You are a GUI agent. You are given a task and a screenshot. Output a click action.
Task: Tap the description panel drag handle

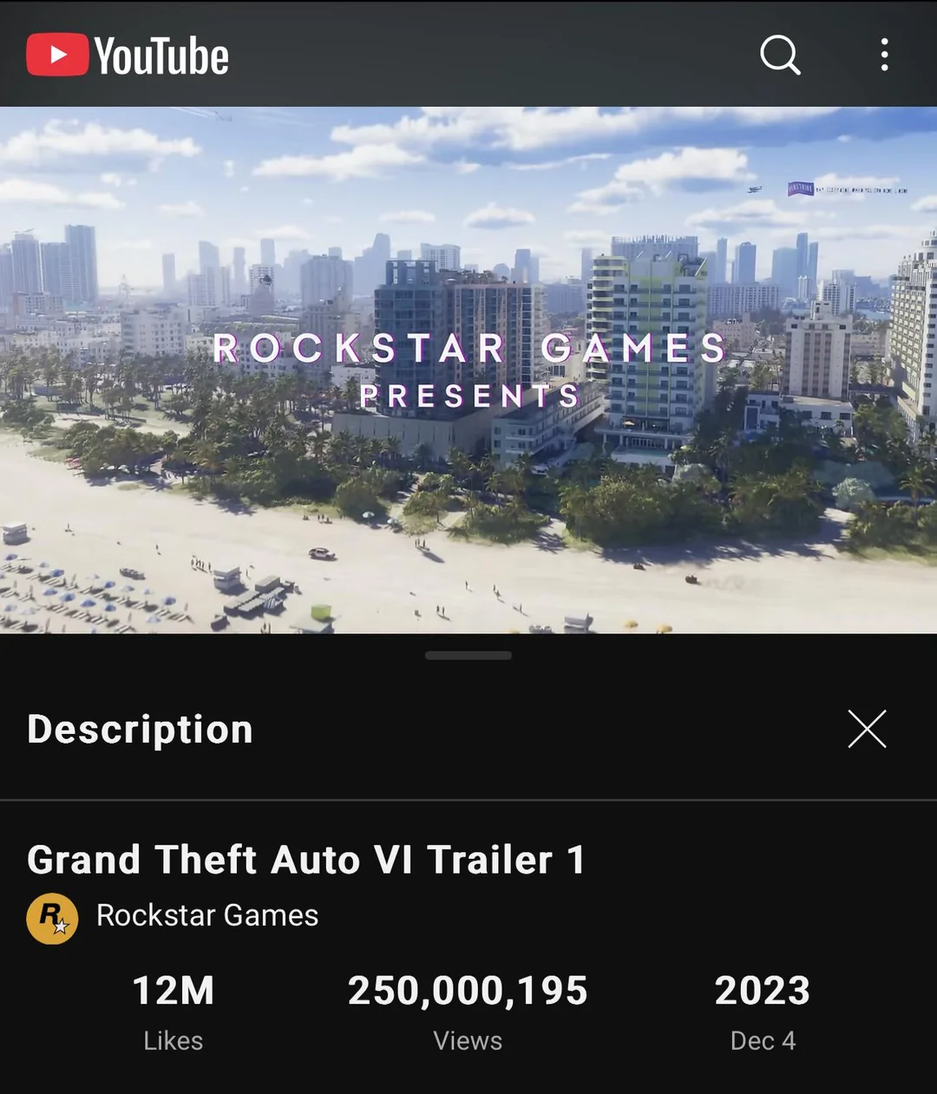468,656
